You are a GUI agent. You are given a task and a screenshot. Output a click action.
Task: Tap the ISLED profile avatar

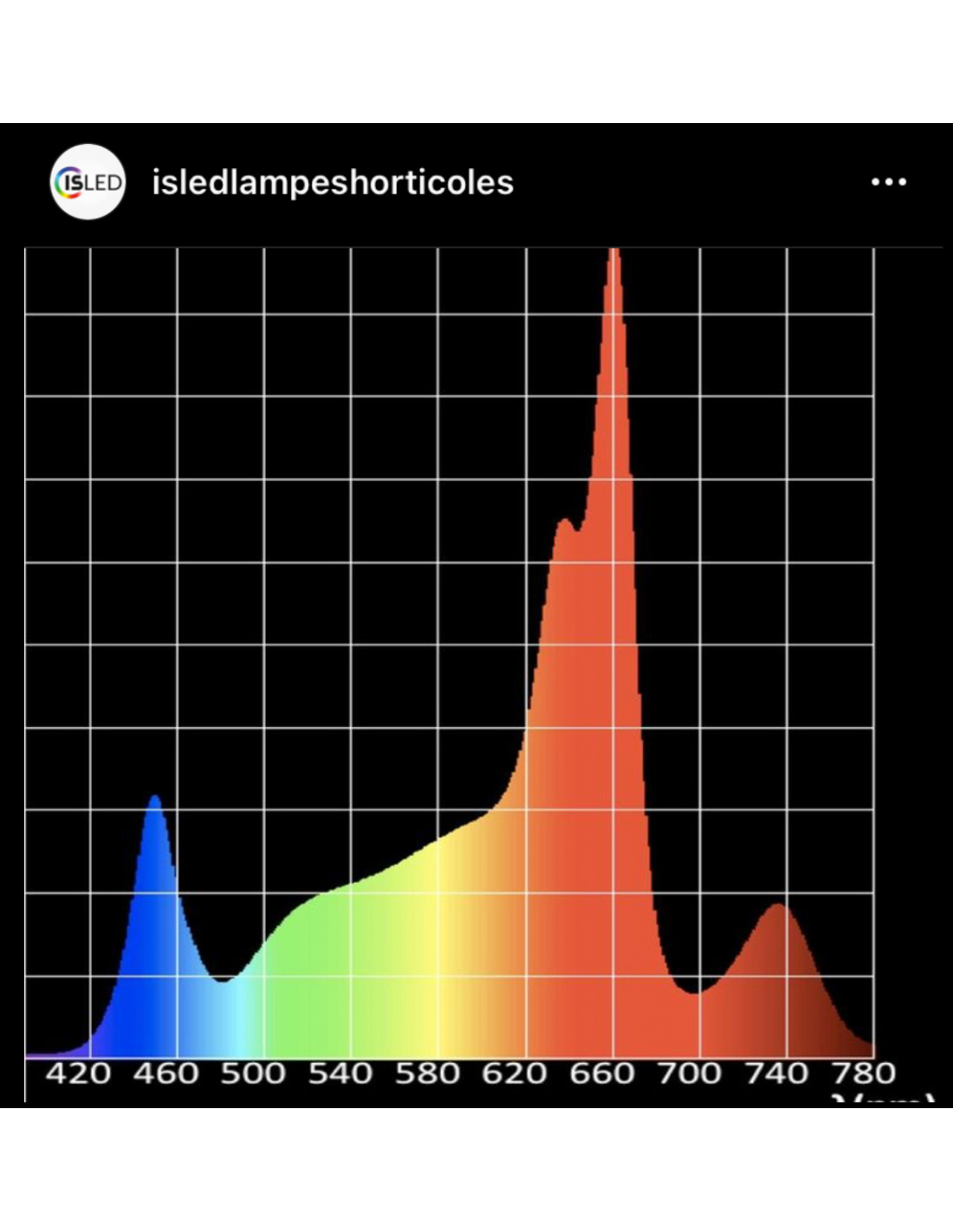point(88,182)
